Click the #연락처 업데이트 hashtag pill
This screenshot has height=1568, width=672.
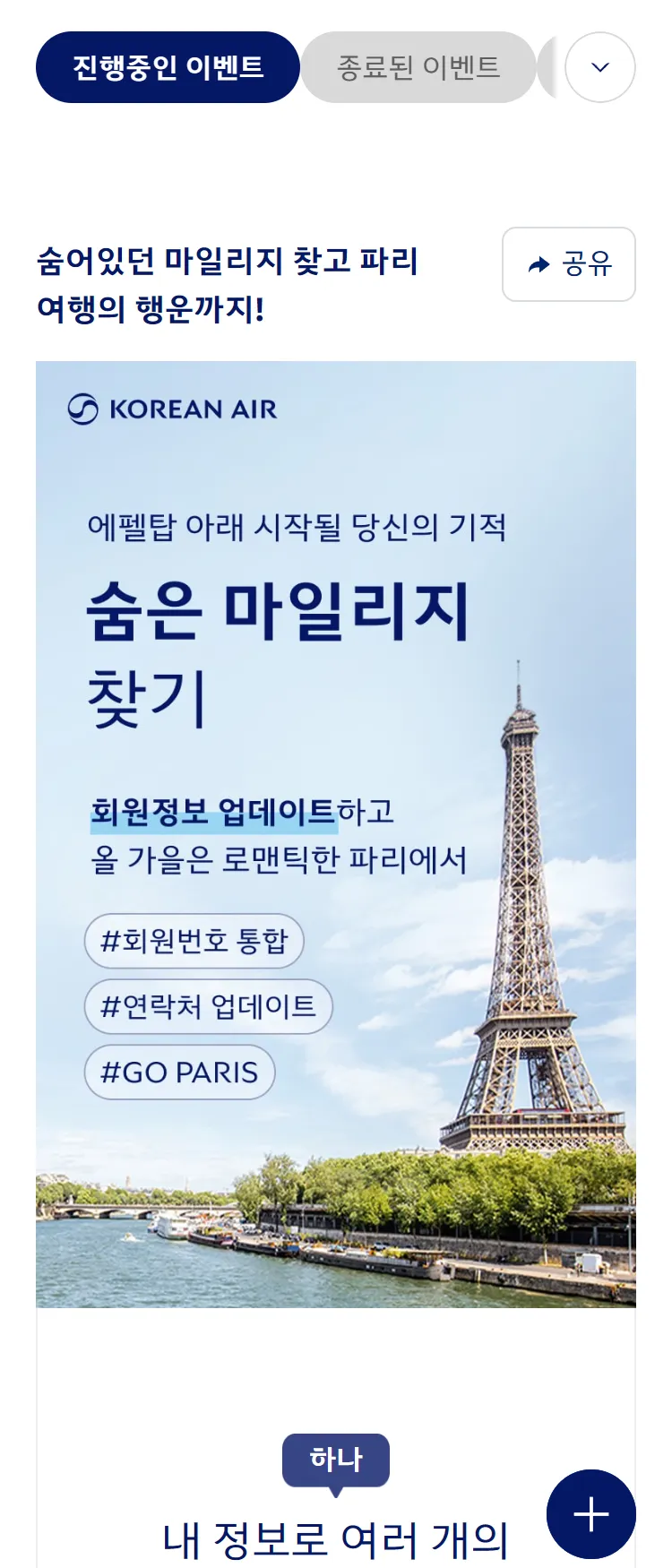tap(208, 1007)
